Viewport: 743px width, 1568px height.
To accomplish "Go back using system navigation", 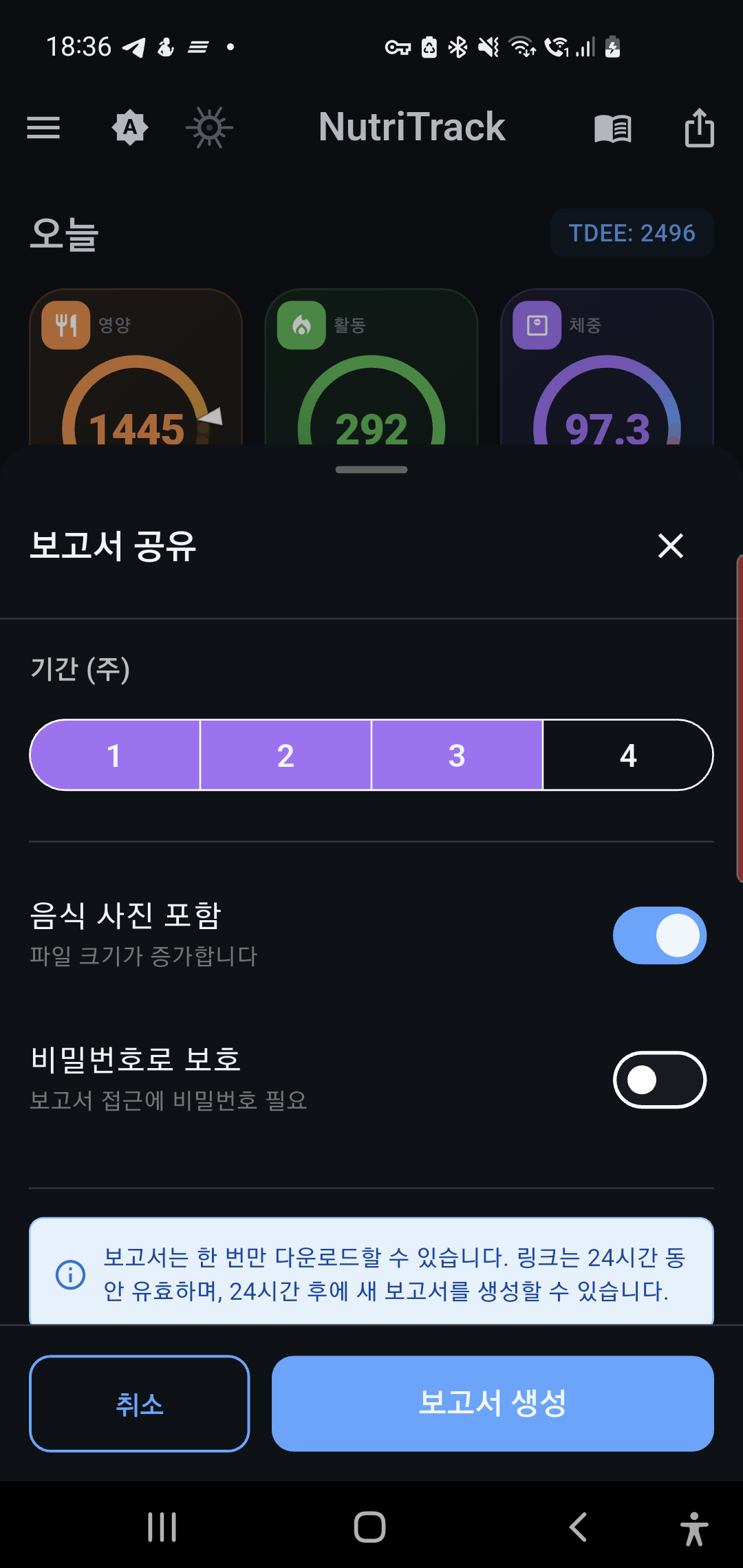I will point(578,1527).
